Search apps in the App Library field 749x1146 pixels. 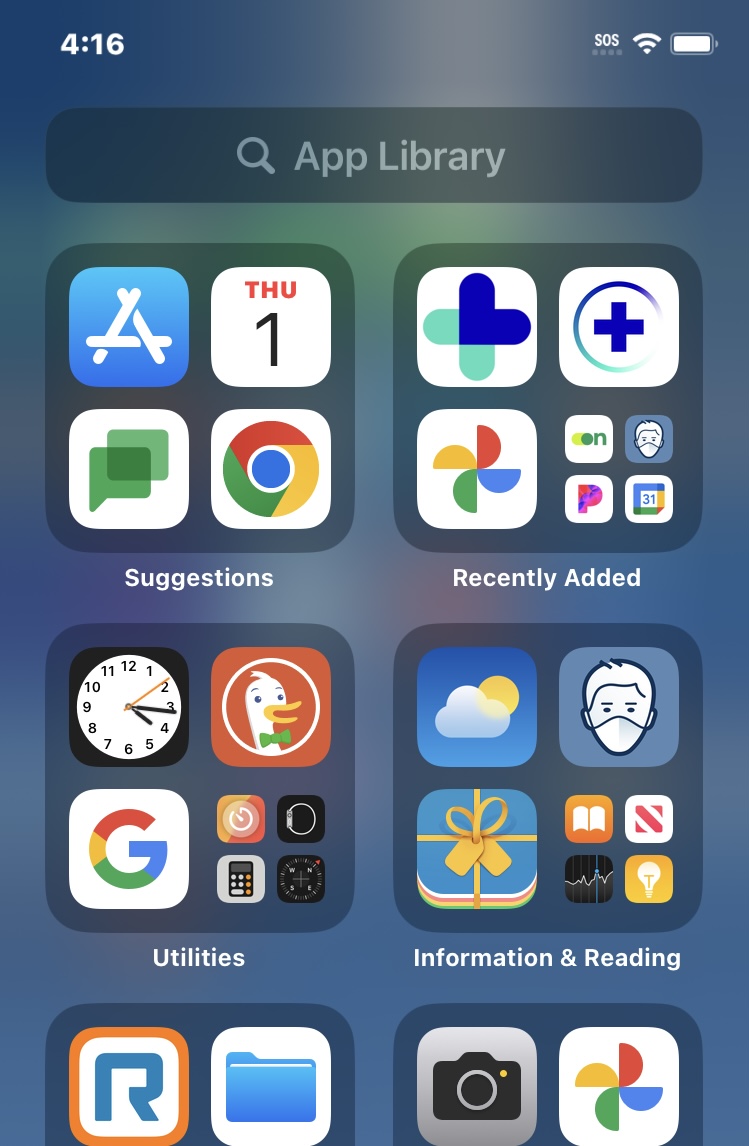click(374, 156)
